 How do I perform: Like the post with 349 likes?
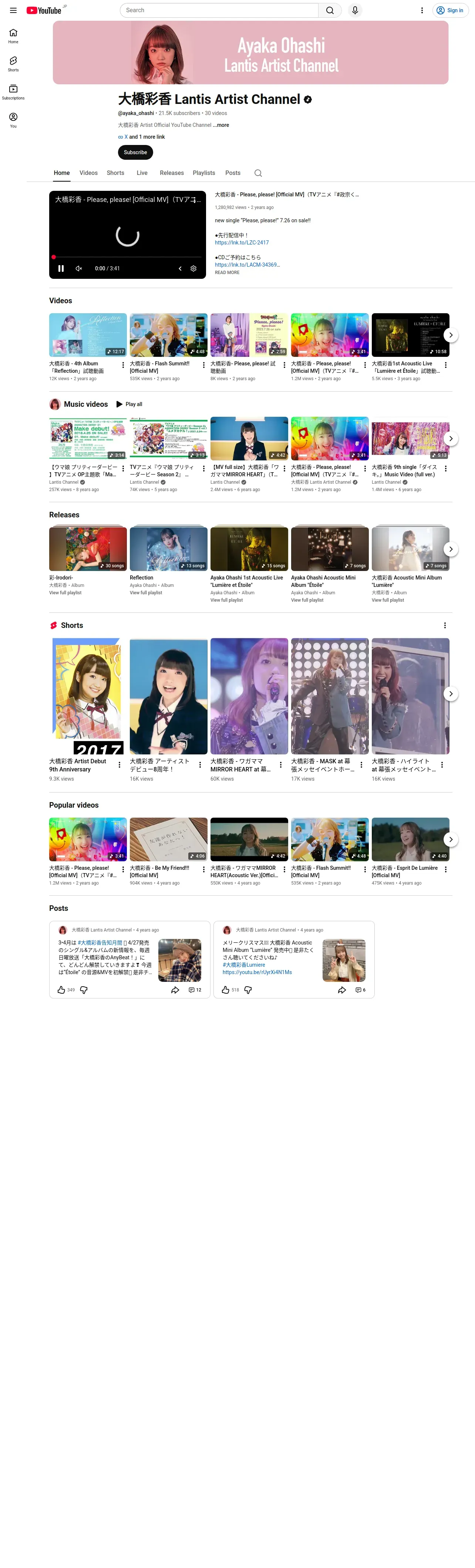[x=61, y=990]
